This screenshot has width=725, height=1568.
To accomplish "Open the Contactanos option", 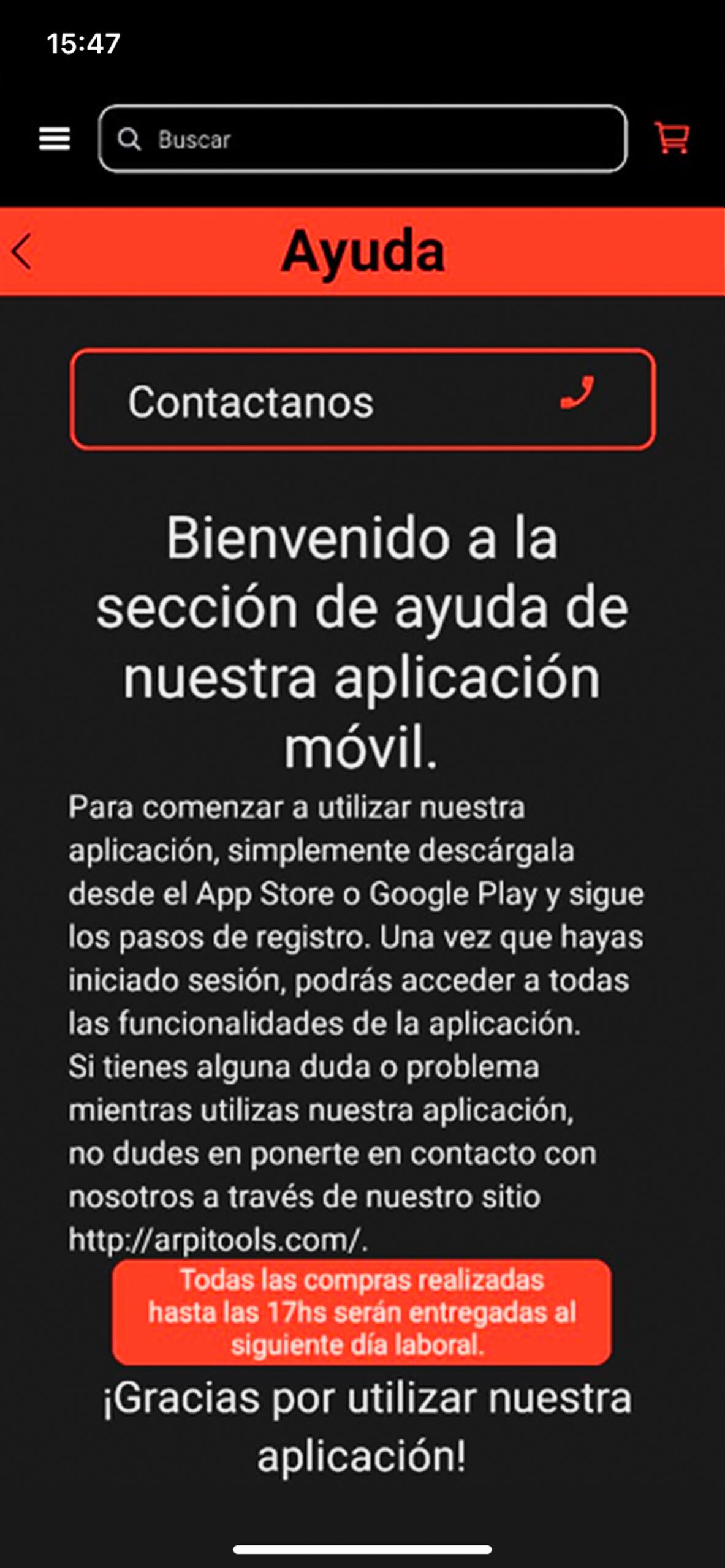I will (363, 400).
